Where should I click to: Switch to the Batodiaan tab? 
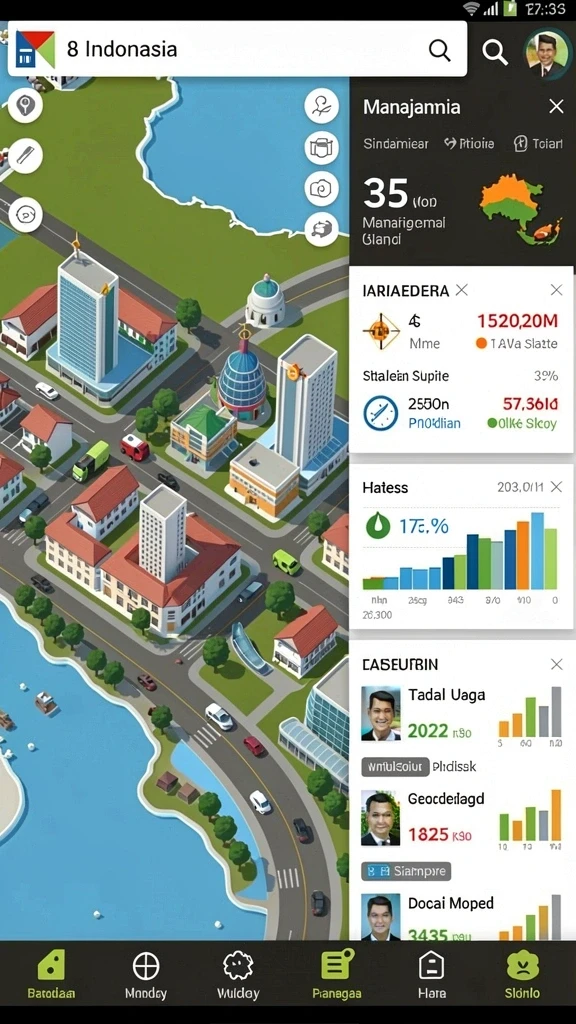[51, 976]
